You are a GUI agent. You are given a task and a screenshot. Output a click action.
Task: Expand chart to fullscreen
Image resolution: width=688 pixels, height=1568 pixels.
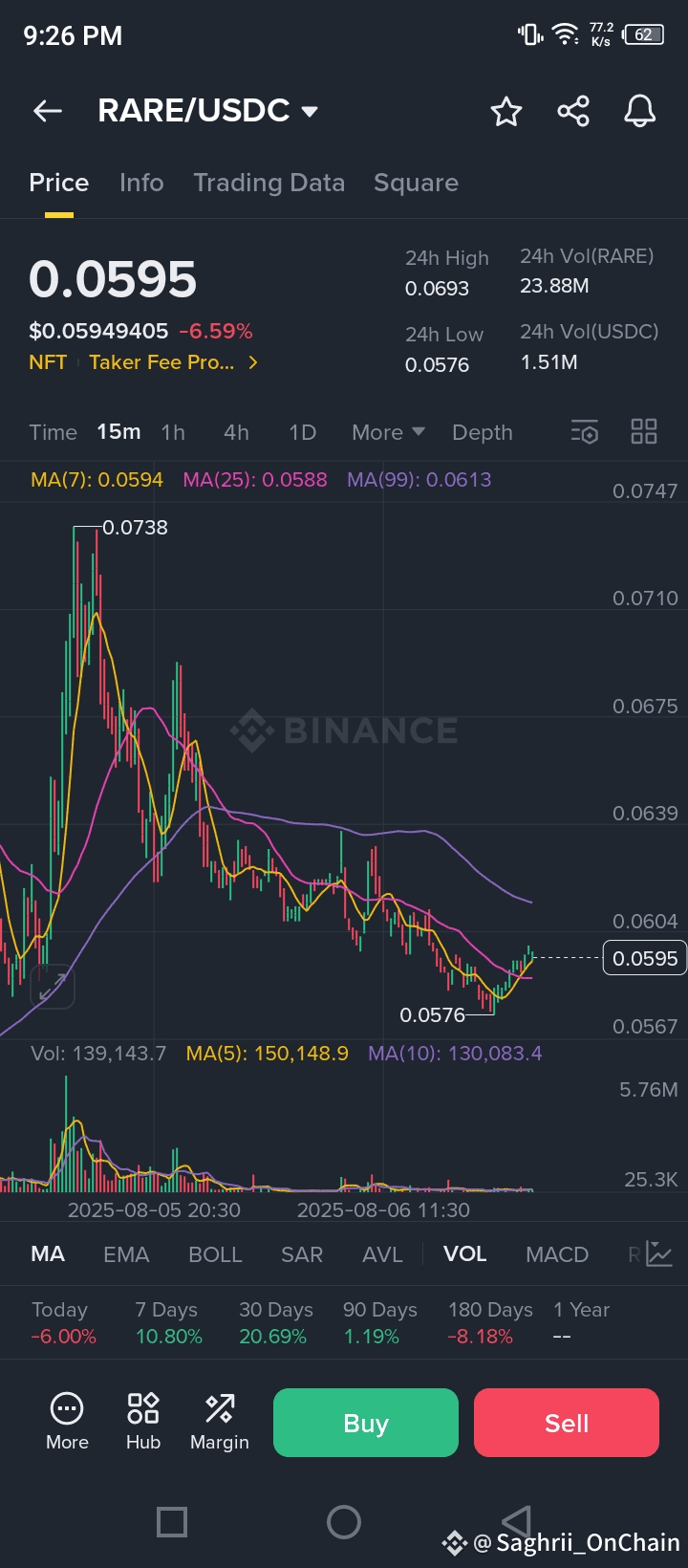(52, 985)
